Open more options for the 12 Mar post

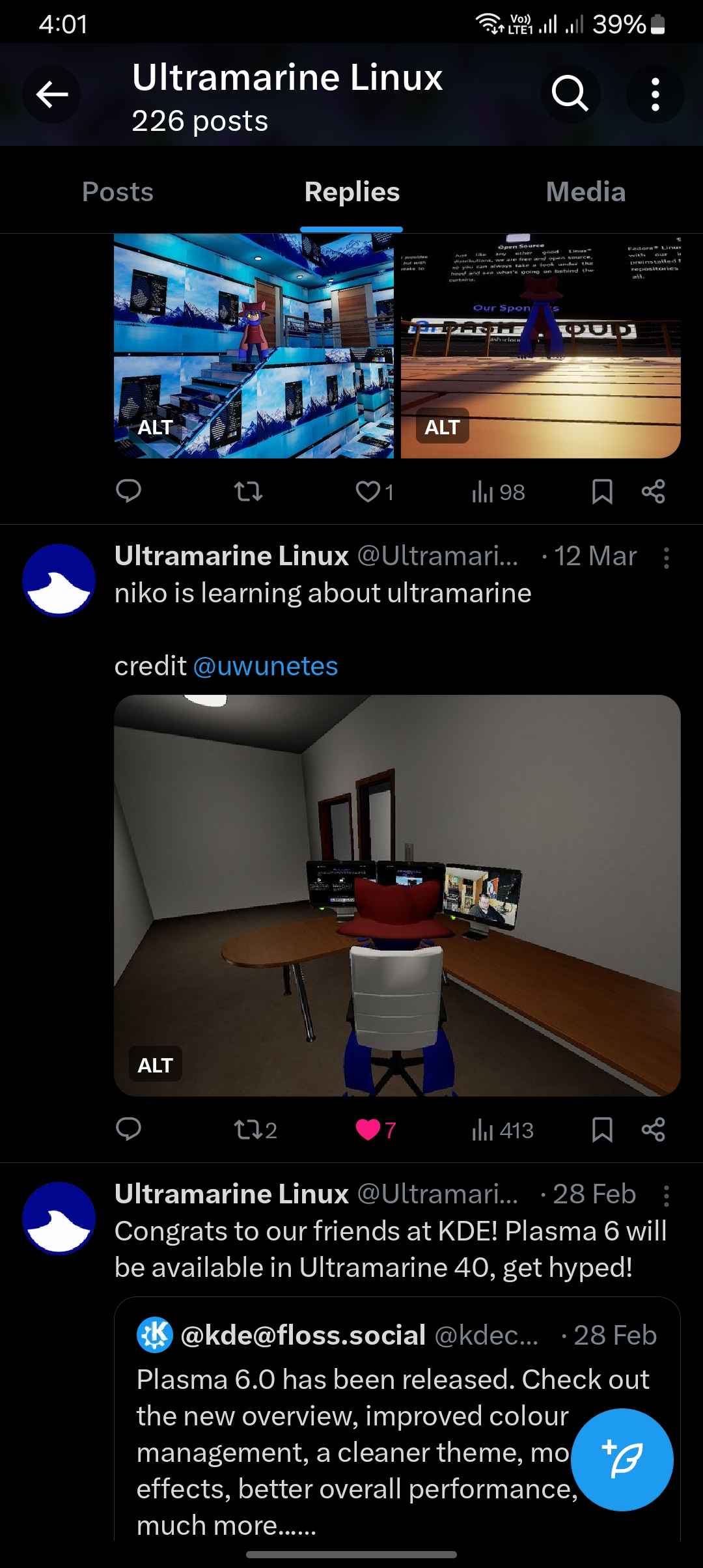(666, 558)
